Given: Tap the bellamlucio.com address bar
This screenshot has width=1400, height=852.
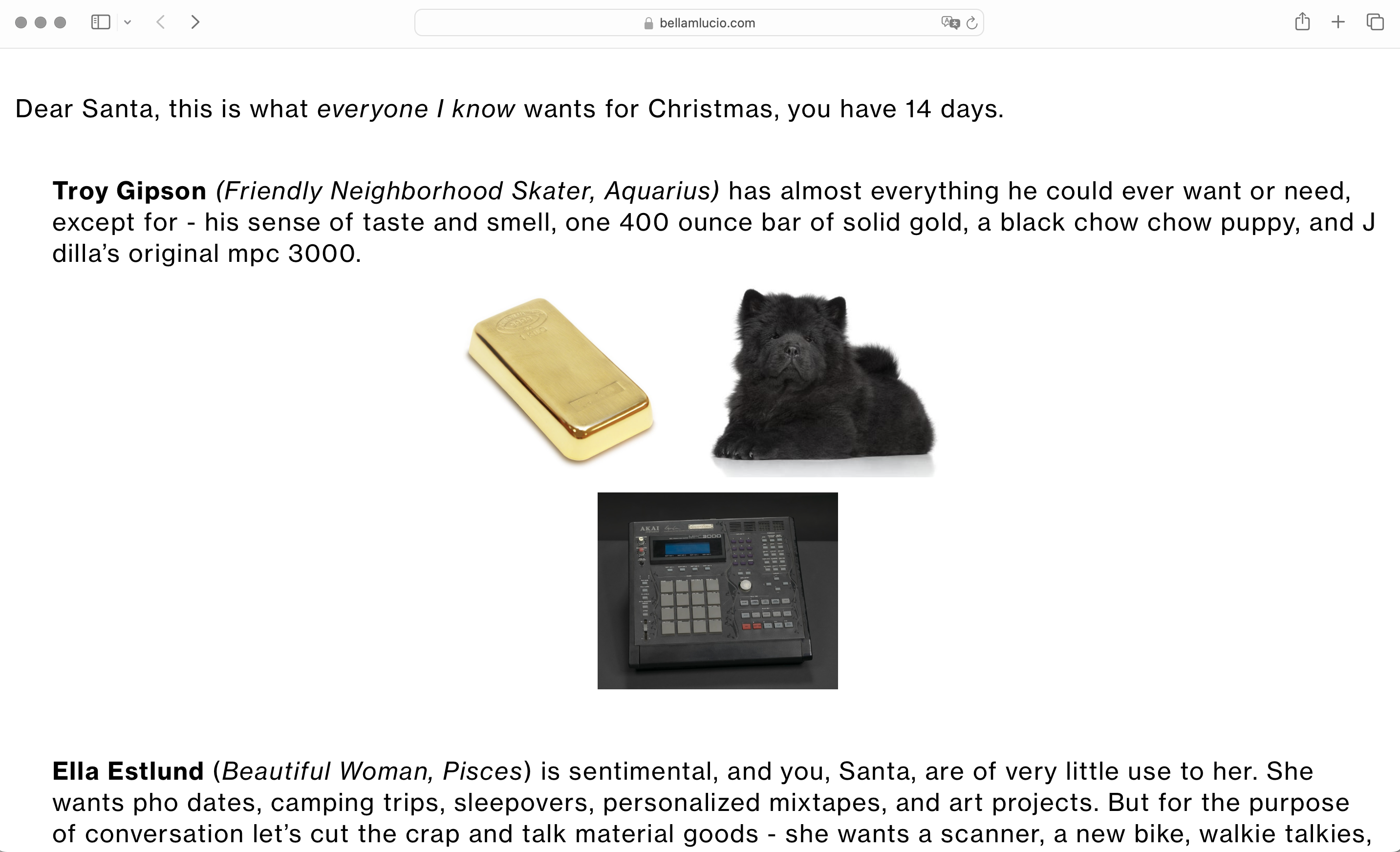Looking at the screenshot, I should pos(699,23).
